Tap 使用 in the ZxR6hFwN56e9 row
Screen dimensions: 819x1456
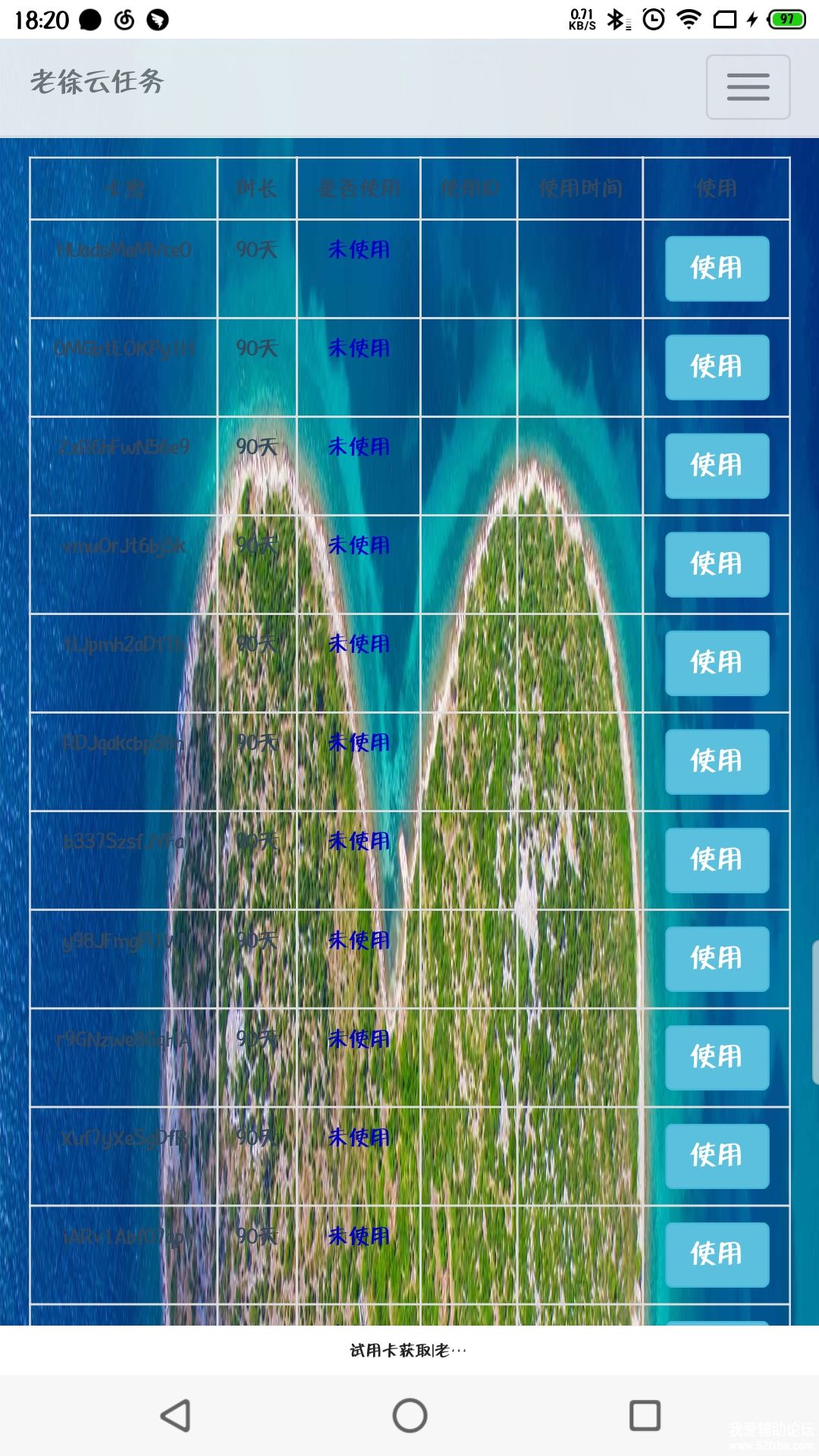pos(717,466)
